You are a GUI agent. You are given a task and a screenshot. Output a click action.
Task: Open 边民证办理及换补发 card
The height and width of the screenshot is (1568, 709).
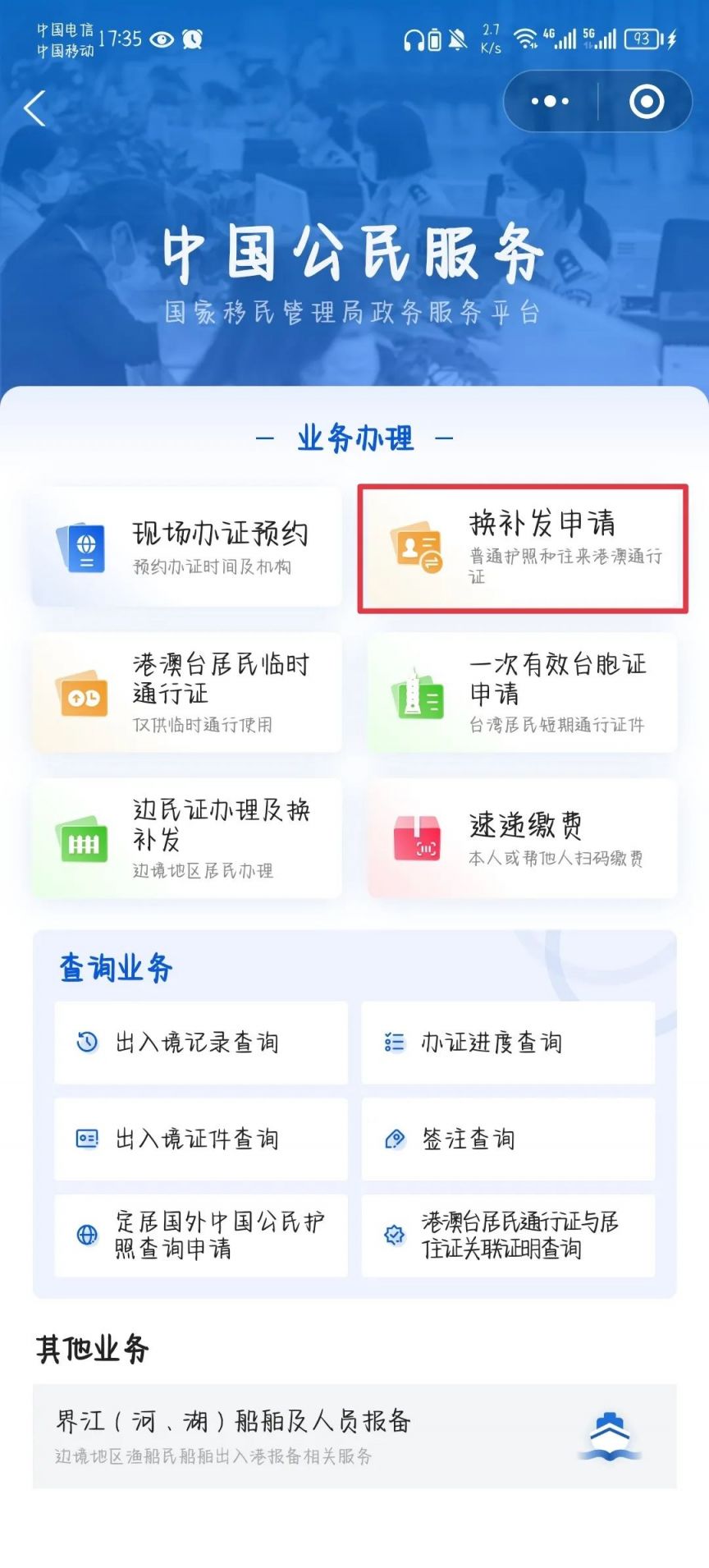point(186,838)
